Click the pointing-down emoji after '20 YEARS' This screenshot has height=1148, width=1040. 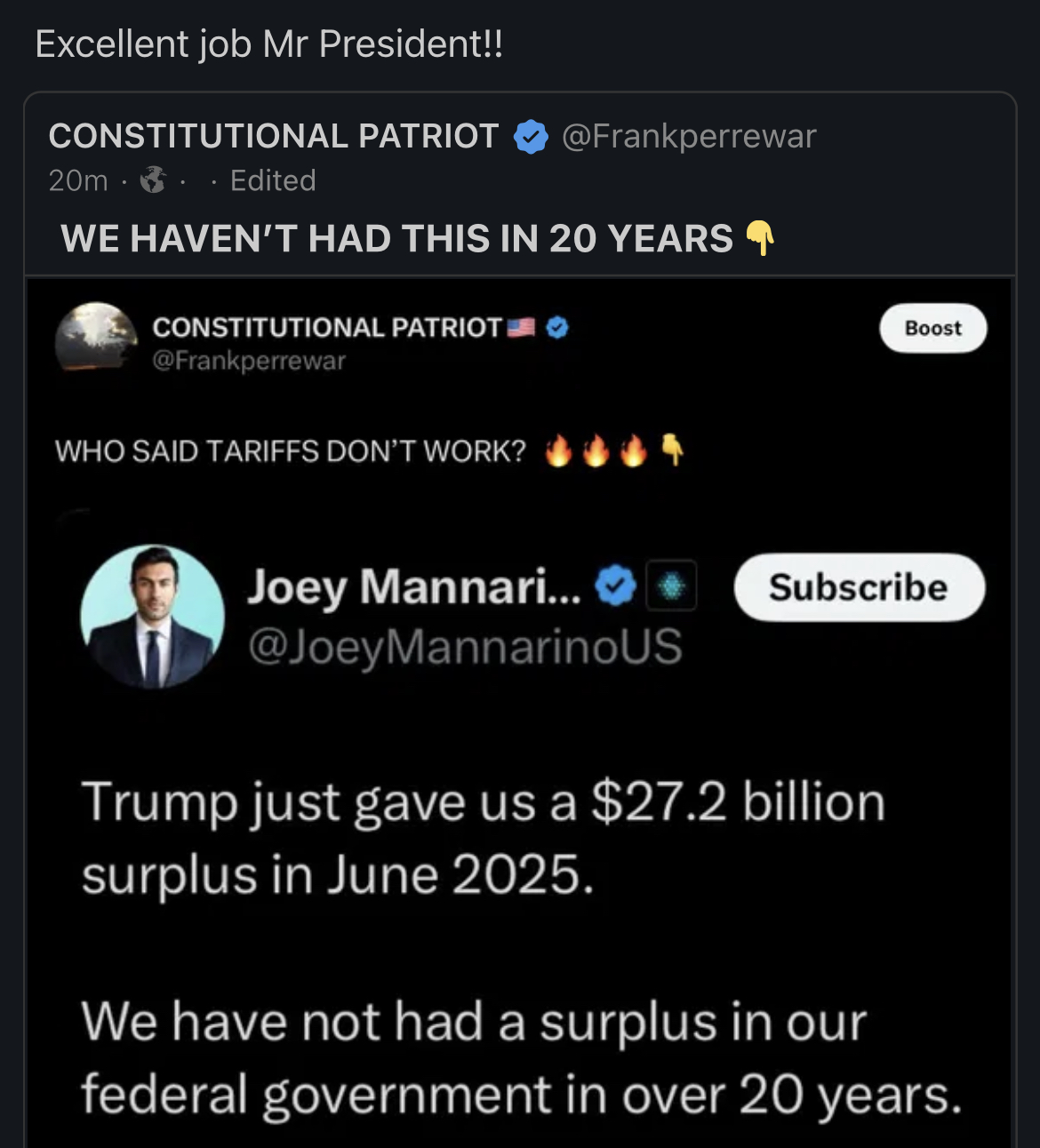(760, 237)
